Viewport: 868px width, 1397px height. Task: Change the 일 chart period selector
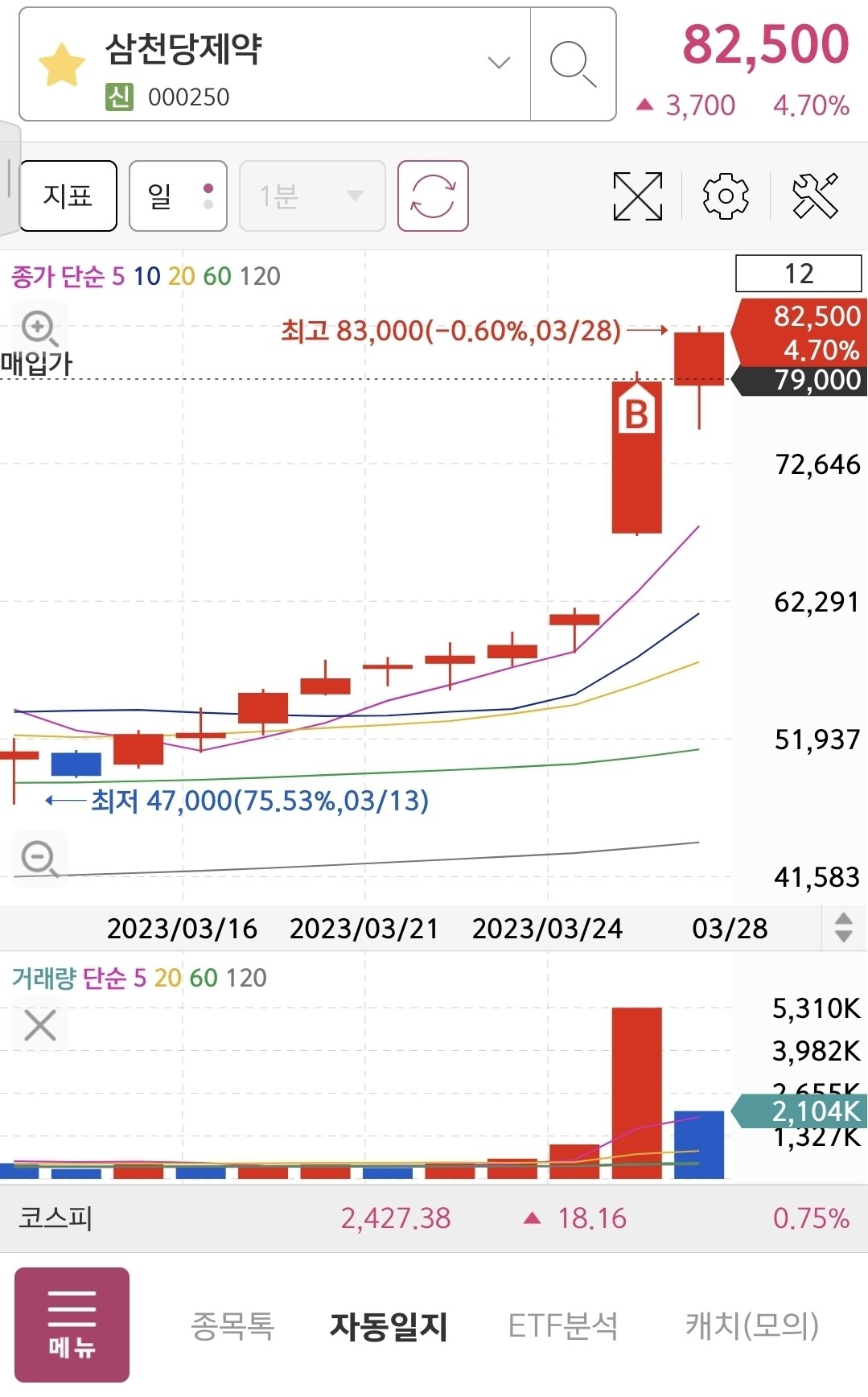tap(178, 196)
